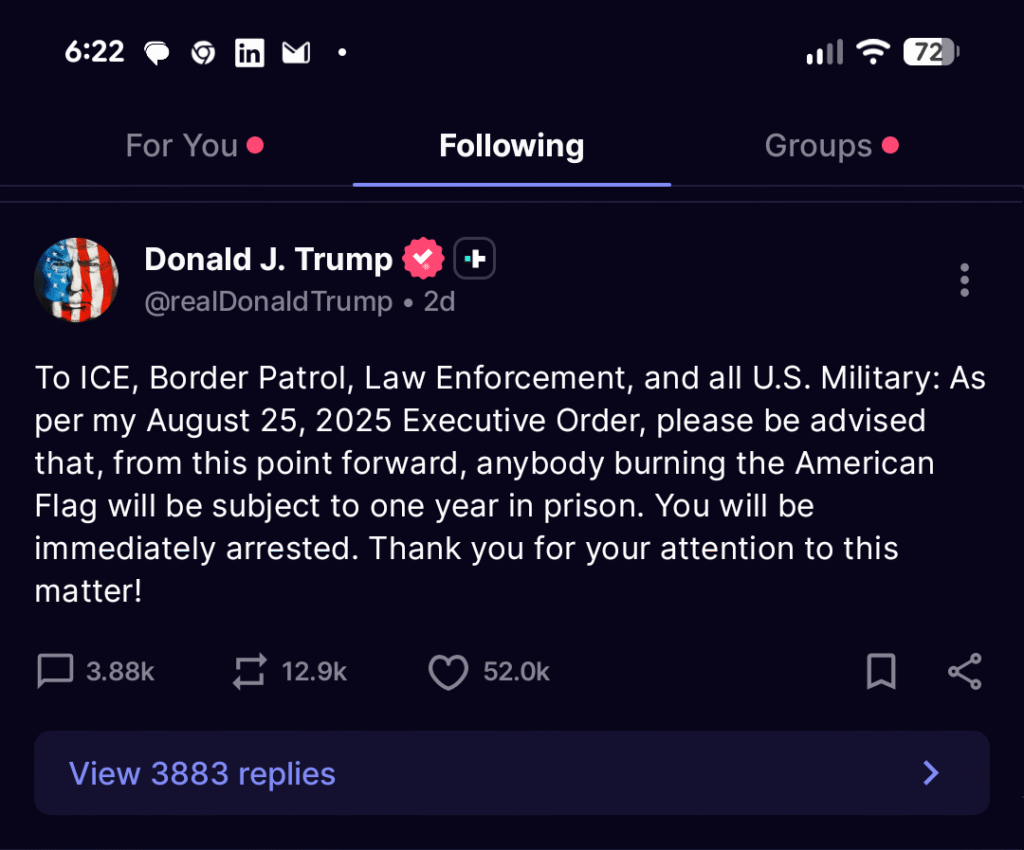
Task: Open the Groups tab
Action: [x=818, y=146]
